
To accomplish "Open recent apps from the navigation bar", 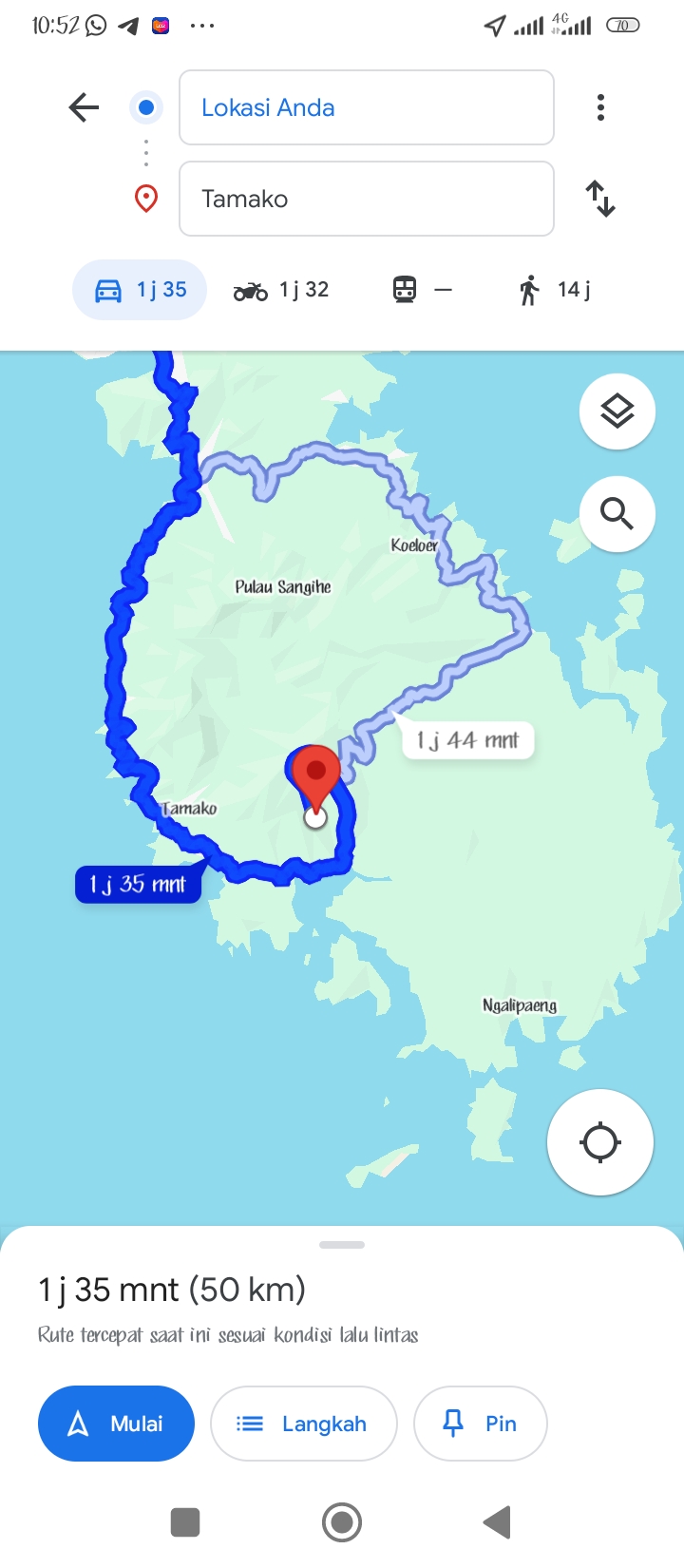I will click(x=185, y=1522).
